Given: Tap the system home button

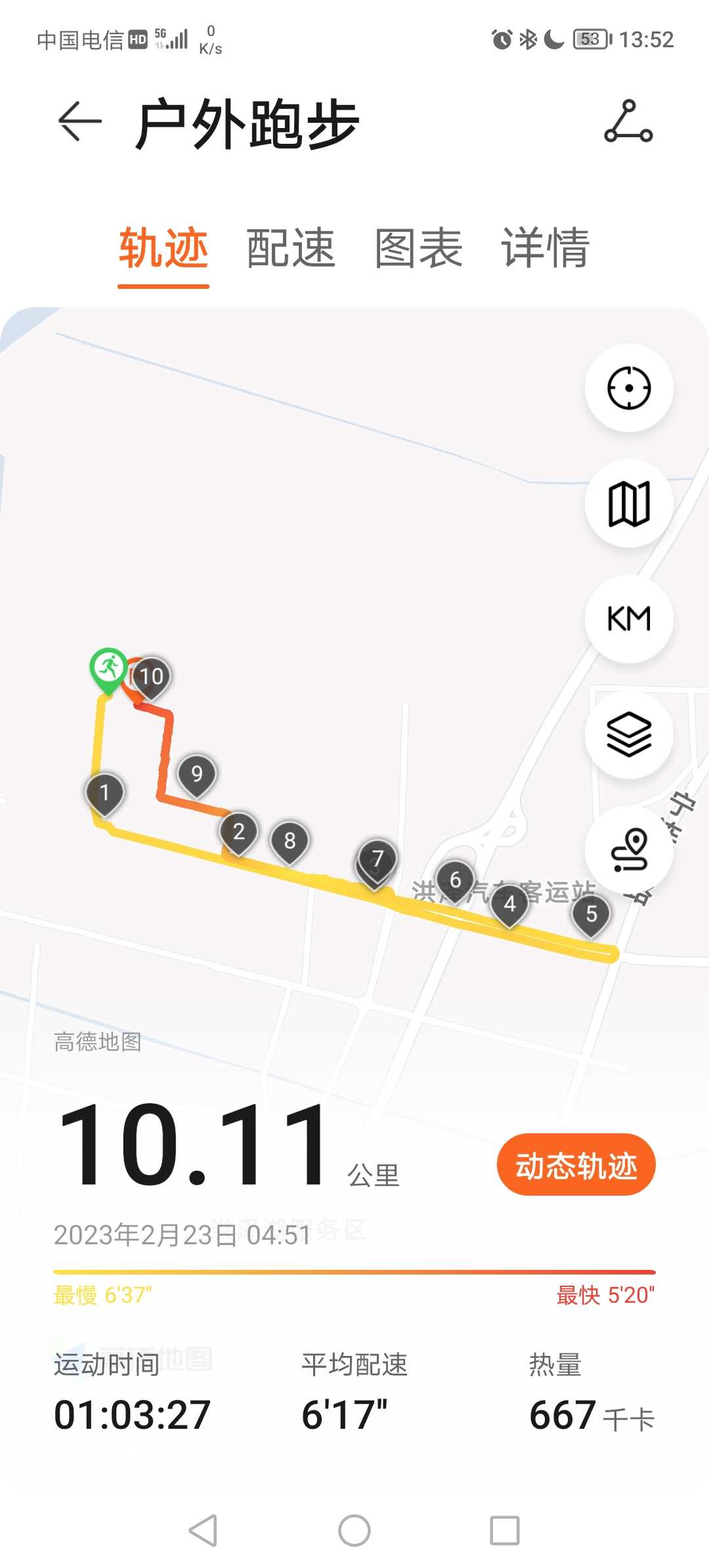Looking at the screenshot, I should [x=354, y=1531].
